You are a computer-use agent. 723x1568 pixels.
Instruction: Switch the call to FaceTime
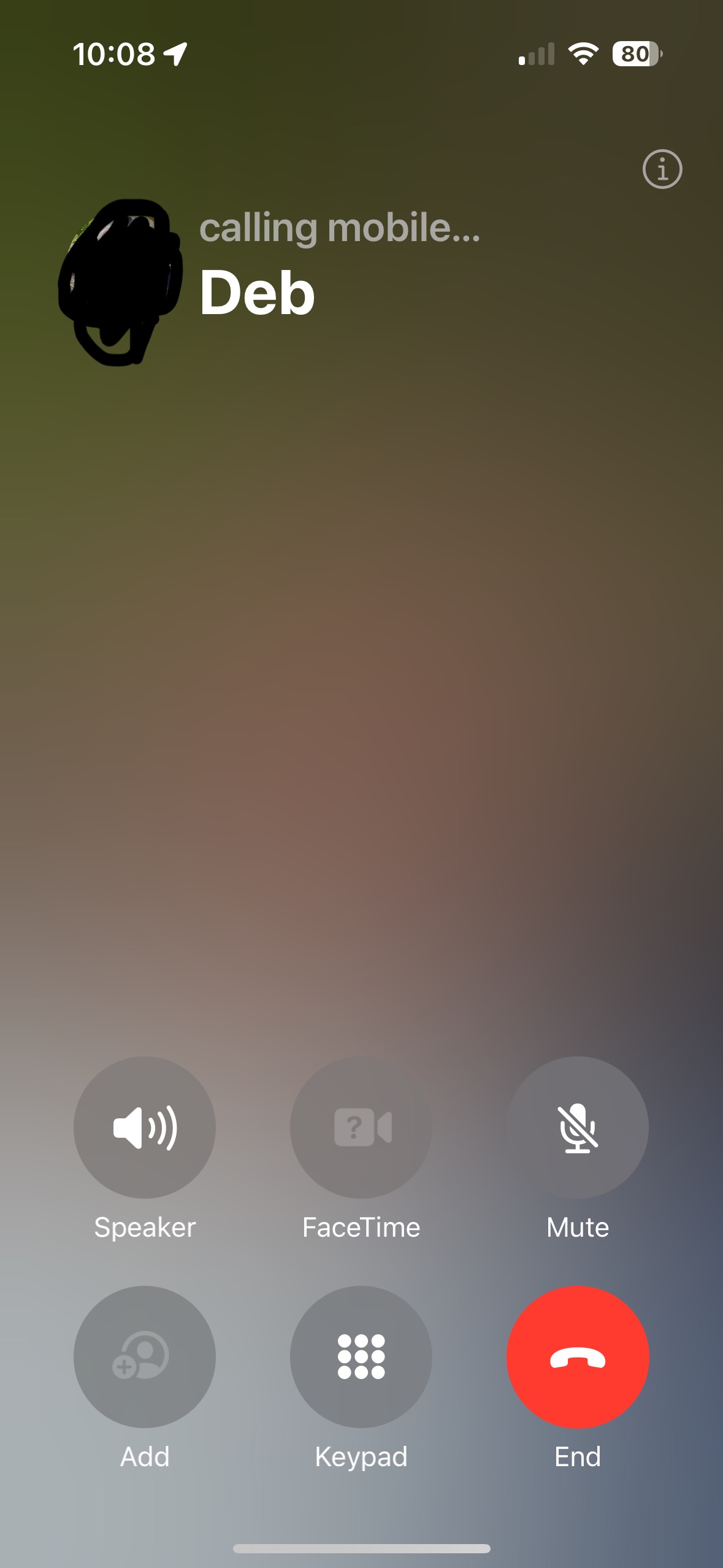361,1127
